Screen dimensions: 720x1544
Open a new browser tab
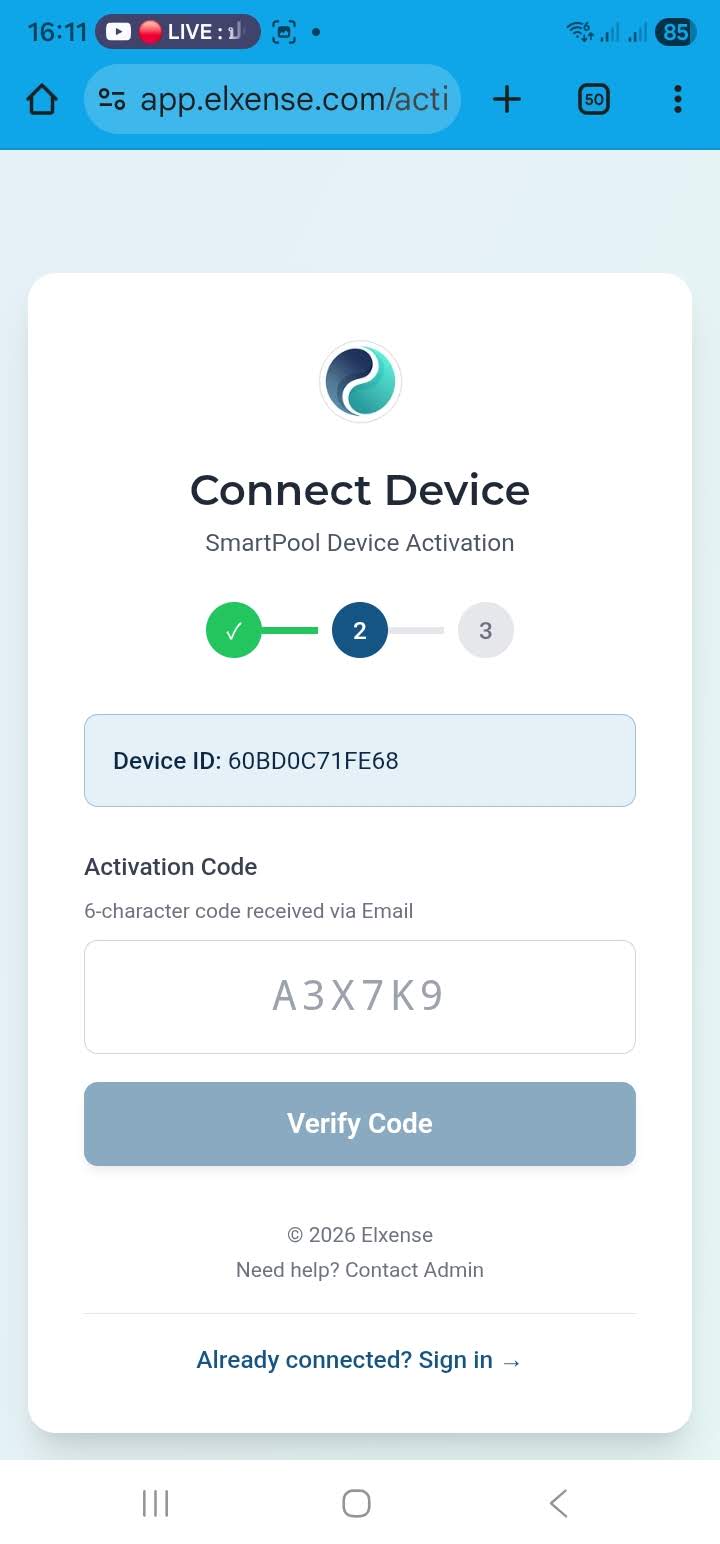(507, 99)
